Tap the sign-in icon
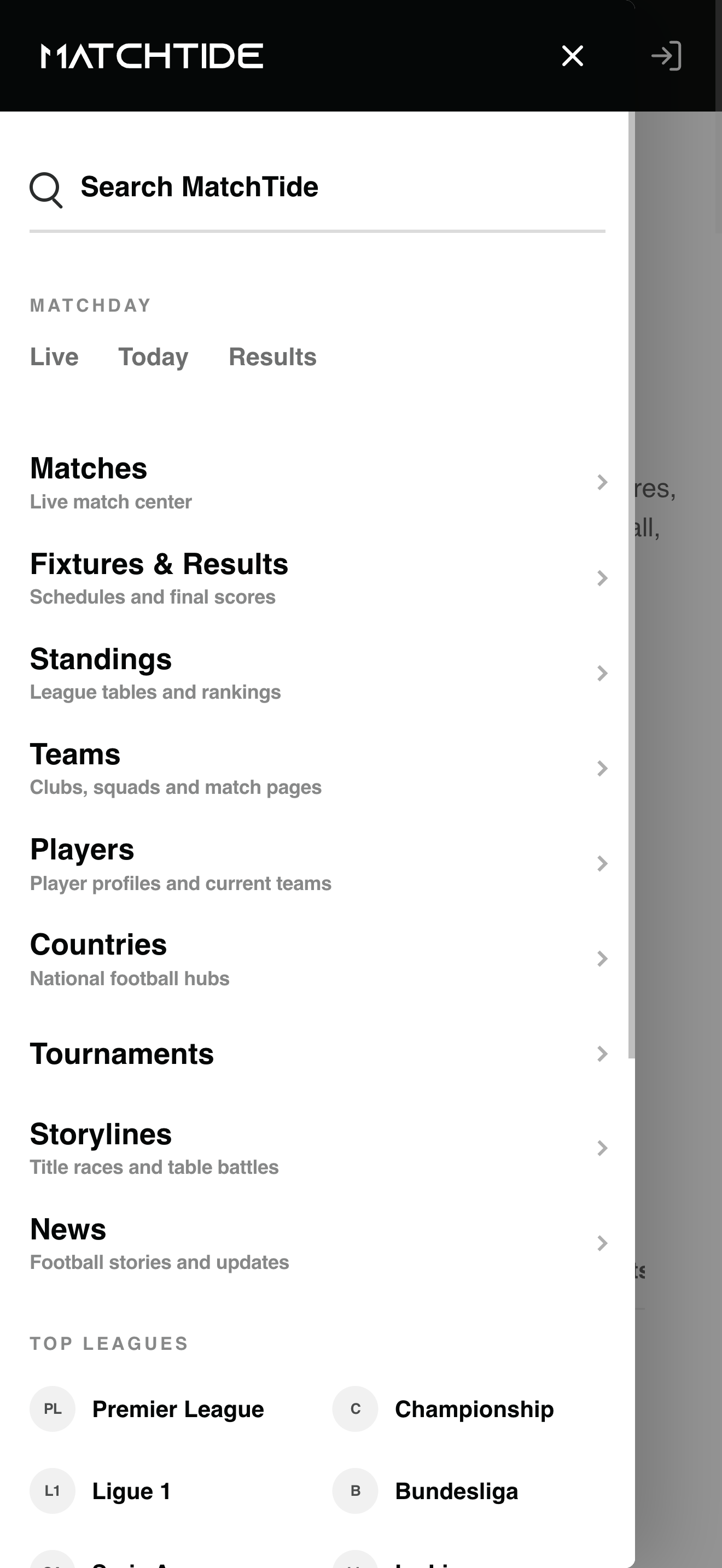 [666, 56]
